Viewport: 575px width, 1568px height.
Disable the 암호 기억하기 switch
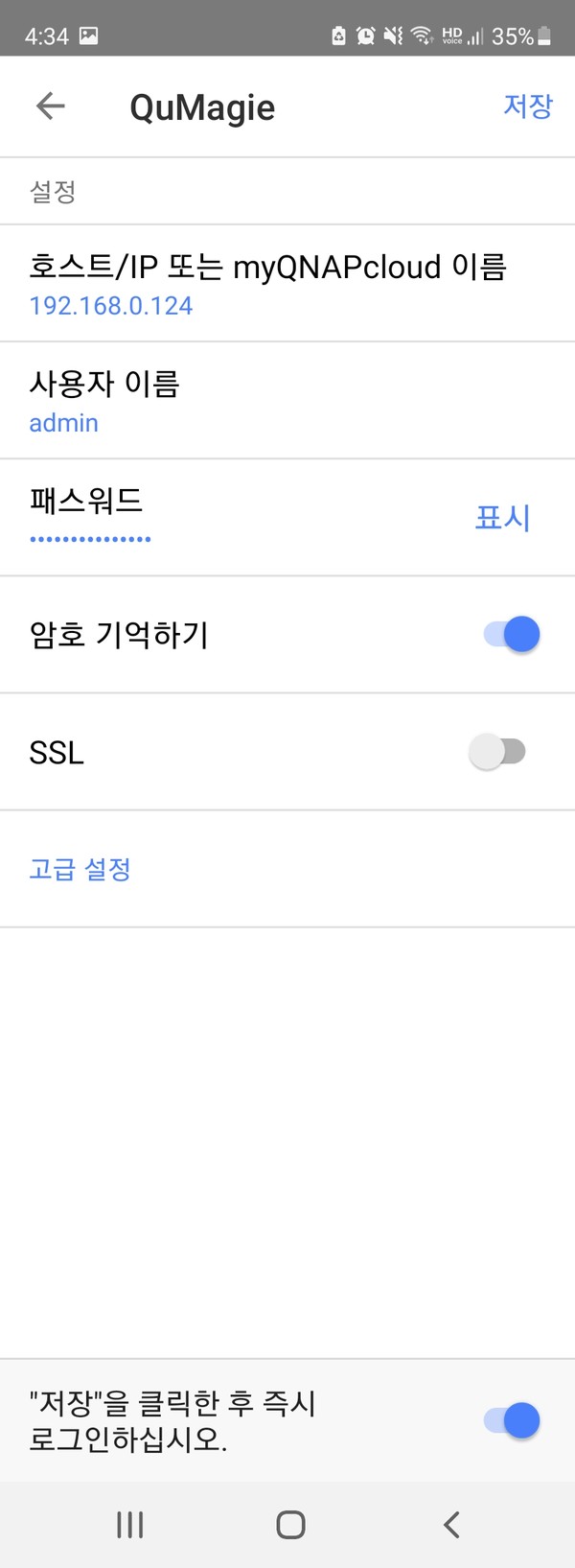click(x=512, y=635)
